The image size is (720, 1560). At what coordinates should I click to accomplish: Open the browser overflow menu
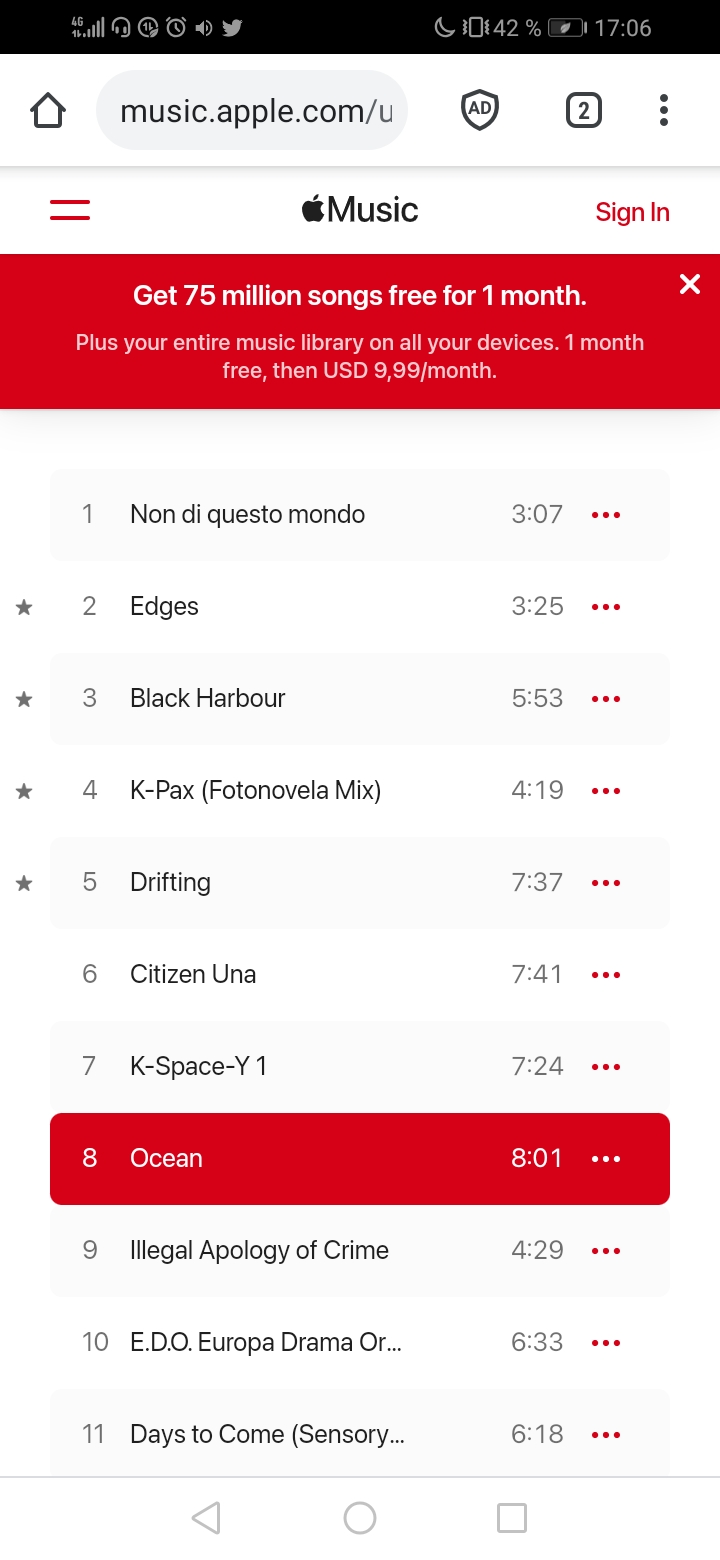tap(663, 110)
